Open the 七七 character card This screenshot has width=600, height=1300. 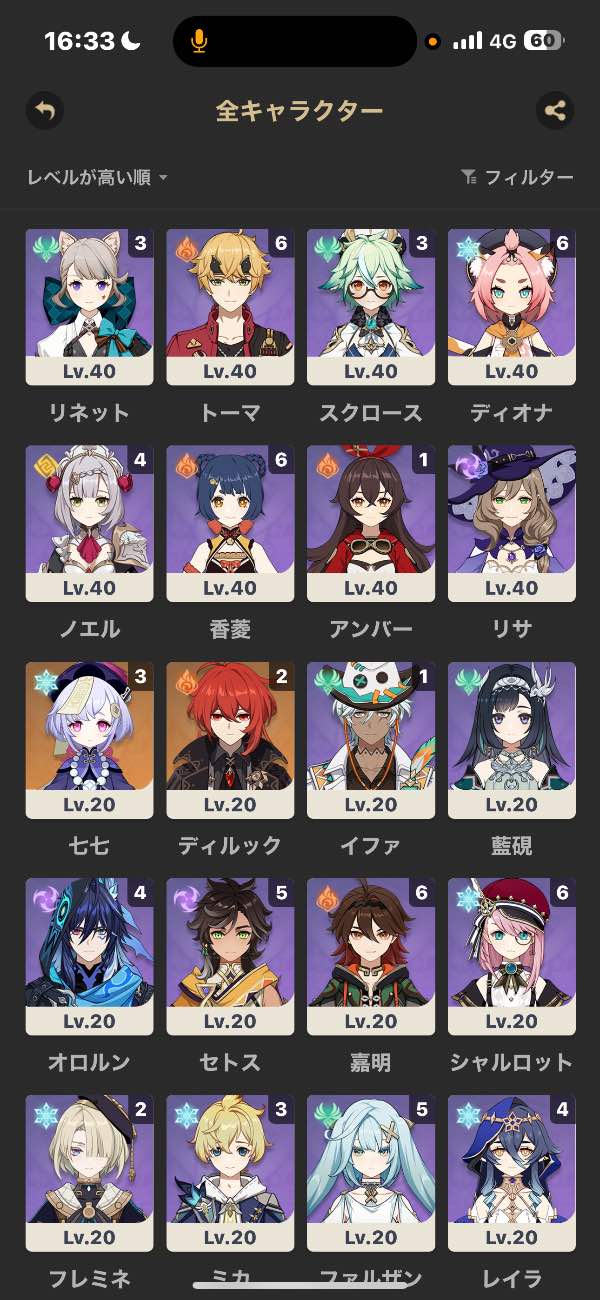tap(89, 740)
